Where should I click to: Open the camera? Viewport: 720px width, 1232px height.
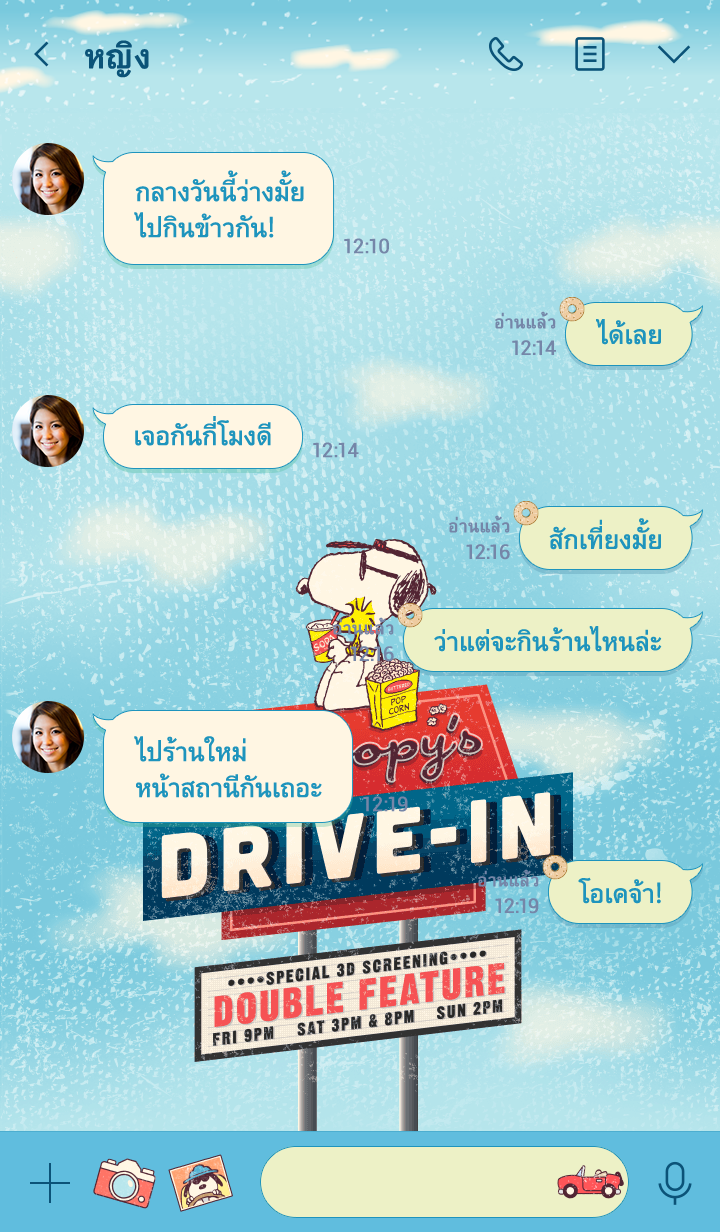pyautogui.click(x=124, y=1183)
